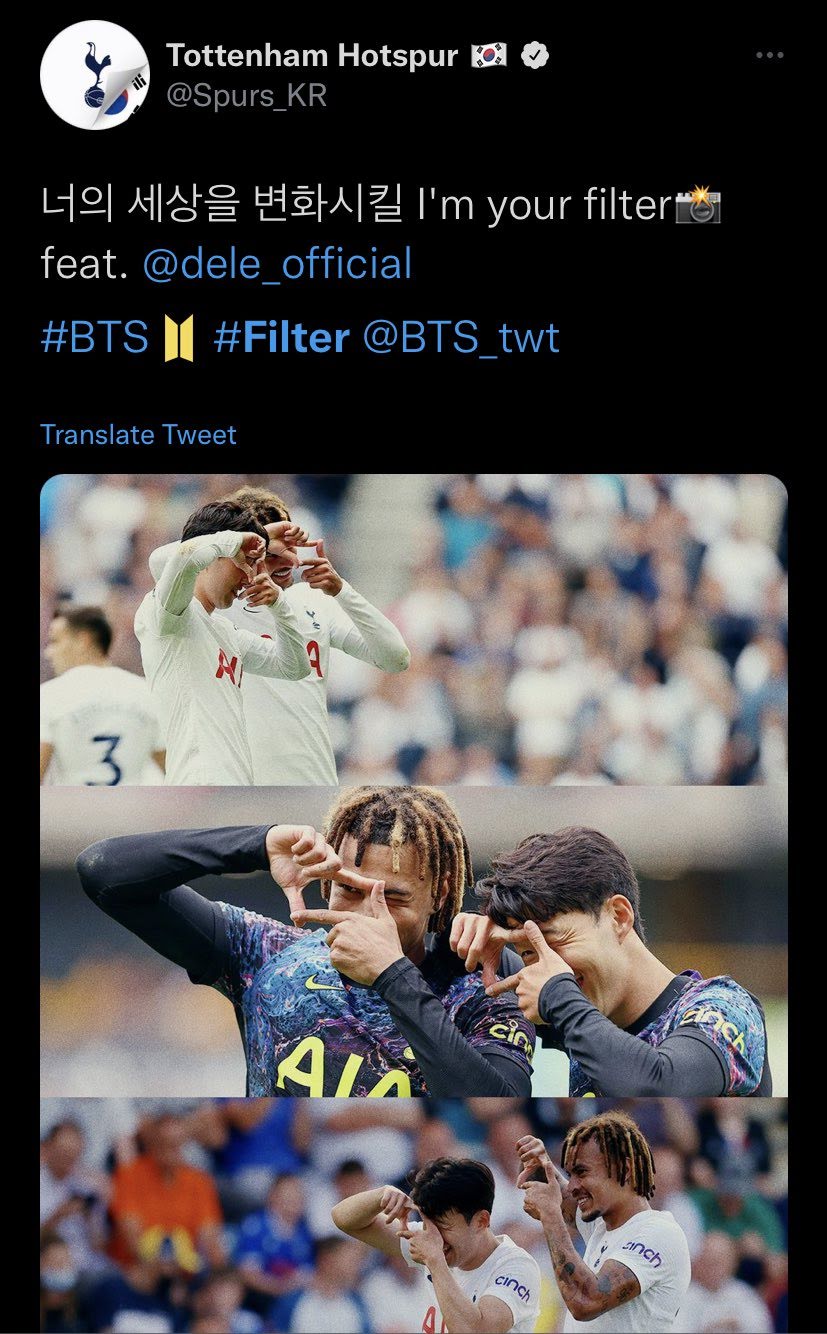
Task: Open the tweet's overflow menu
Action: pyautogui.click(x=769, y=56)
